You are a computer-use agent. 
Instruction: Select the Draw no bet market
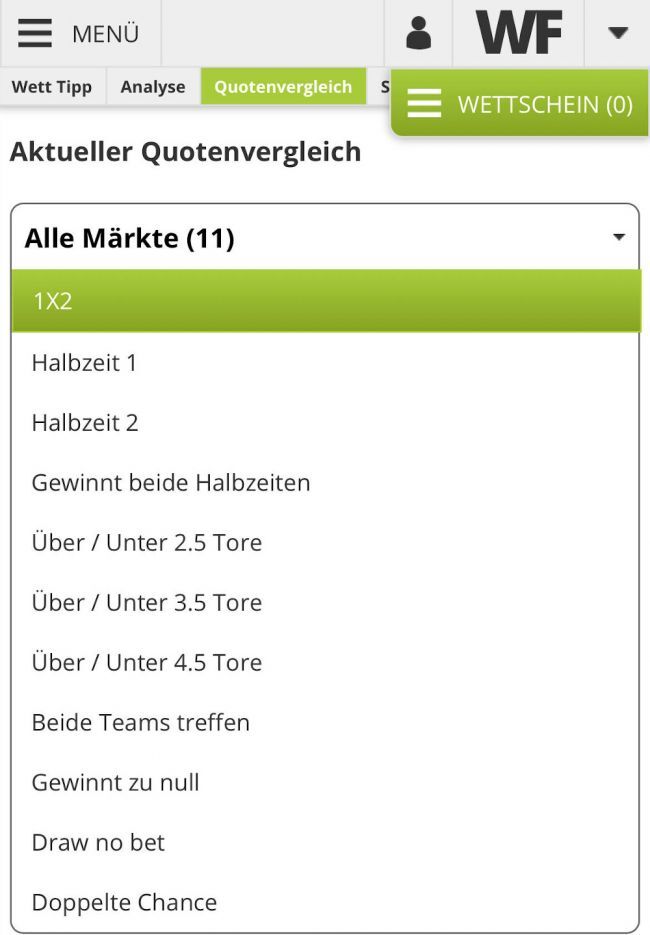pyautogui.click(x=324, y=843)
